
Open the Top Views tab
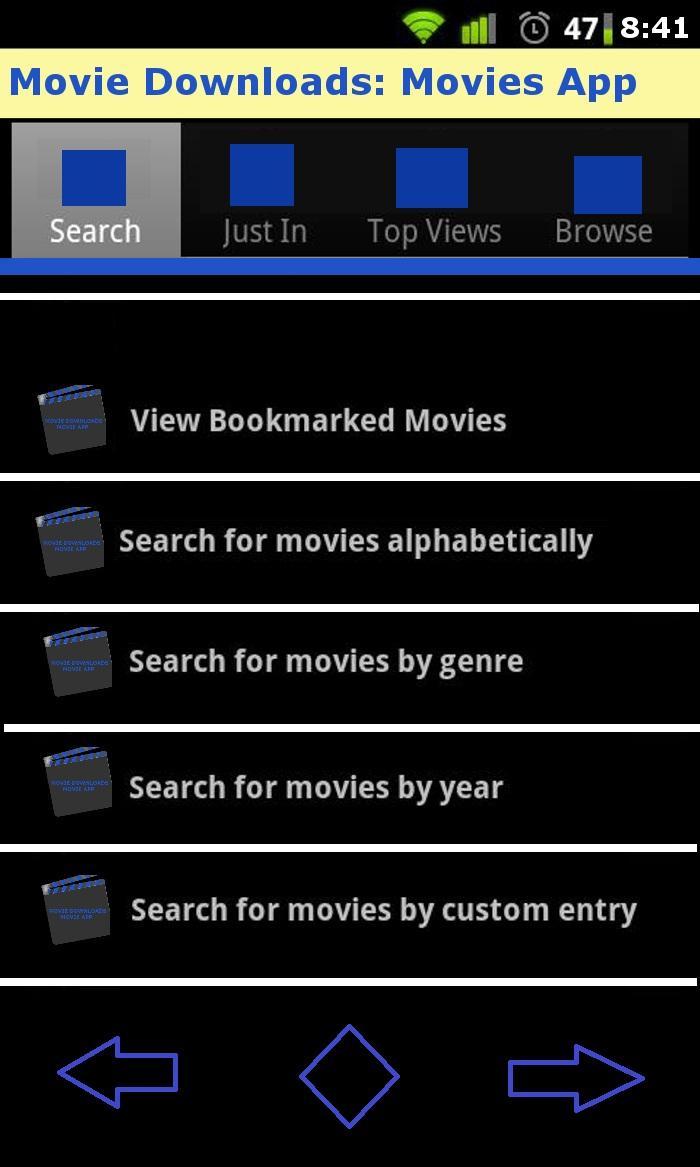pyautogui.click(x=433, y=195)
